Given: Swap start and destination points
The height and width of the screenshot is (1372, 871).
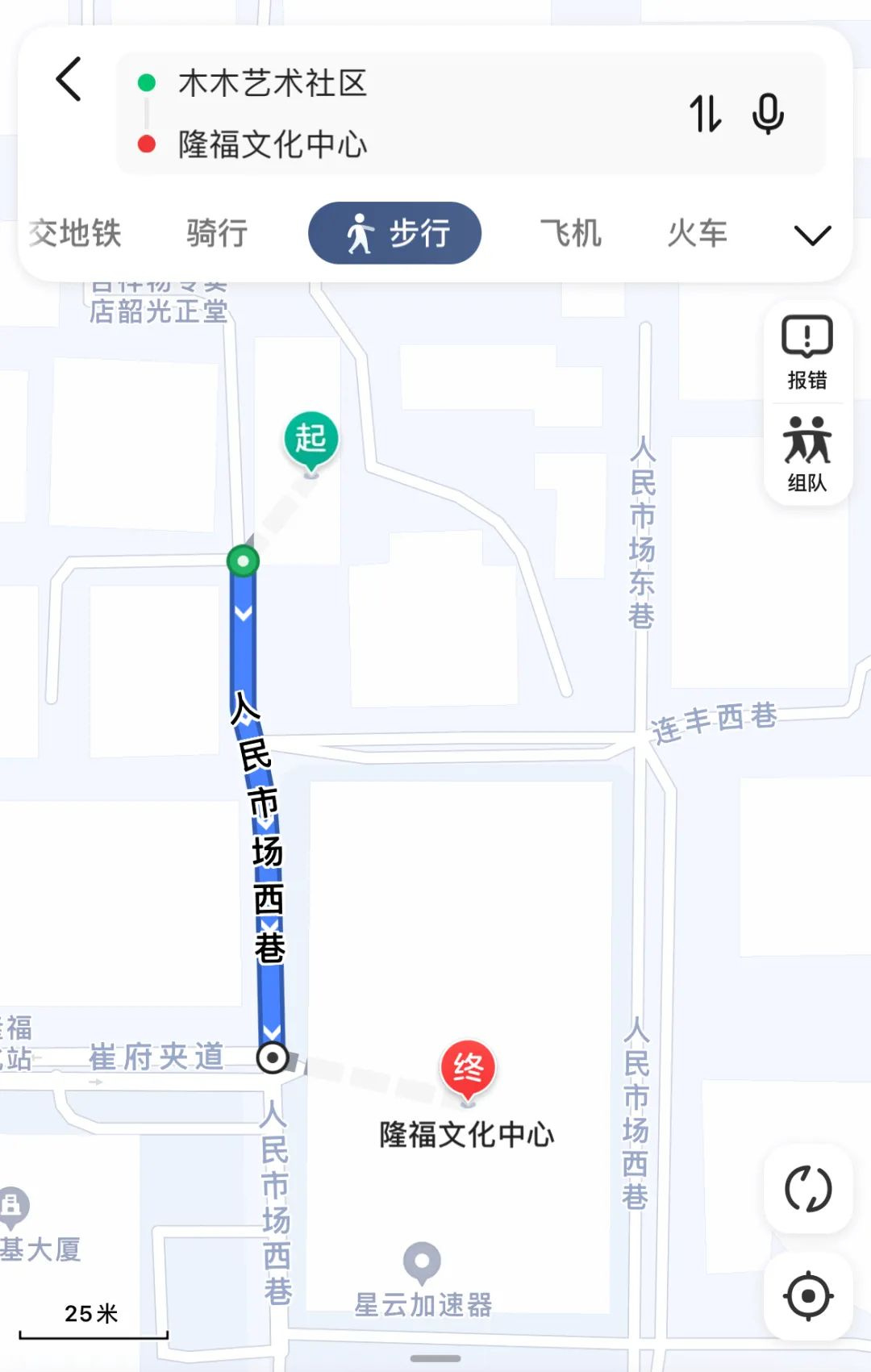Looking at the screenshot, I should click(705, 114).
